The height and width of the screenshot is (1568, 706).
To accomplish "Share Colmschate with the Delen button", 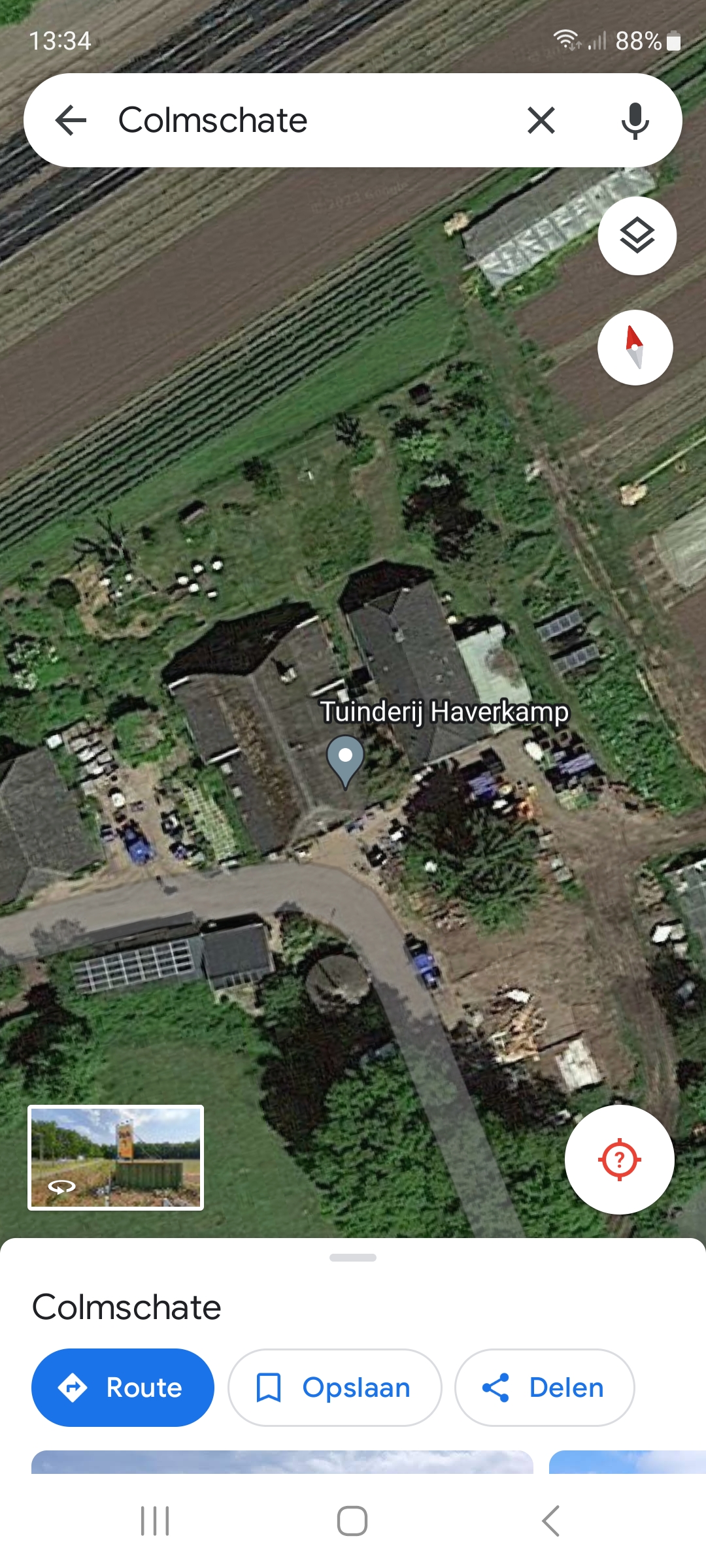I will click(x=544, y=1387).
